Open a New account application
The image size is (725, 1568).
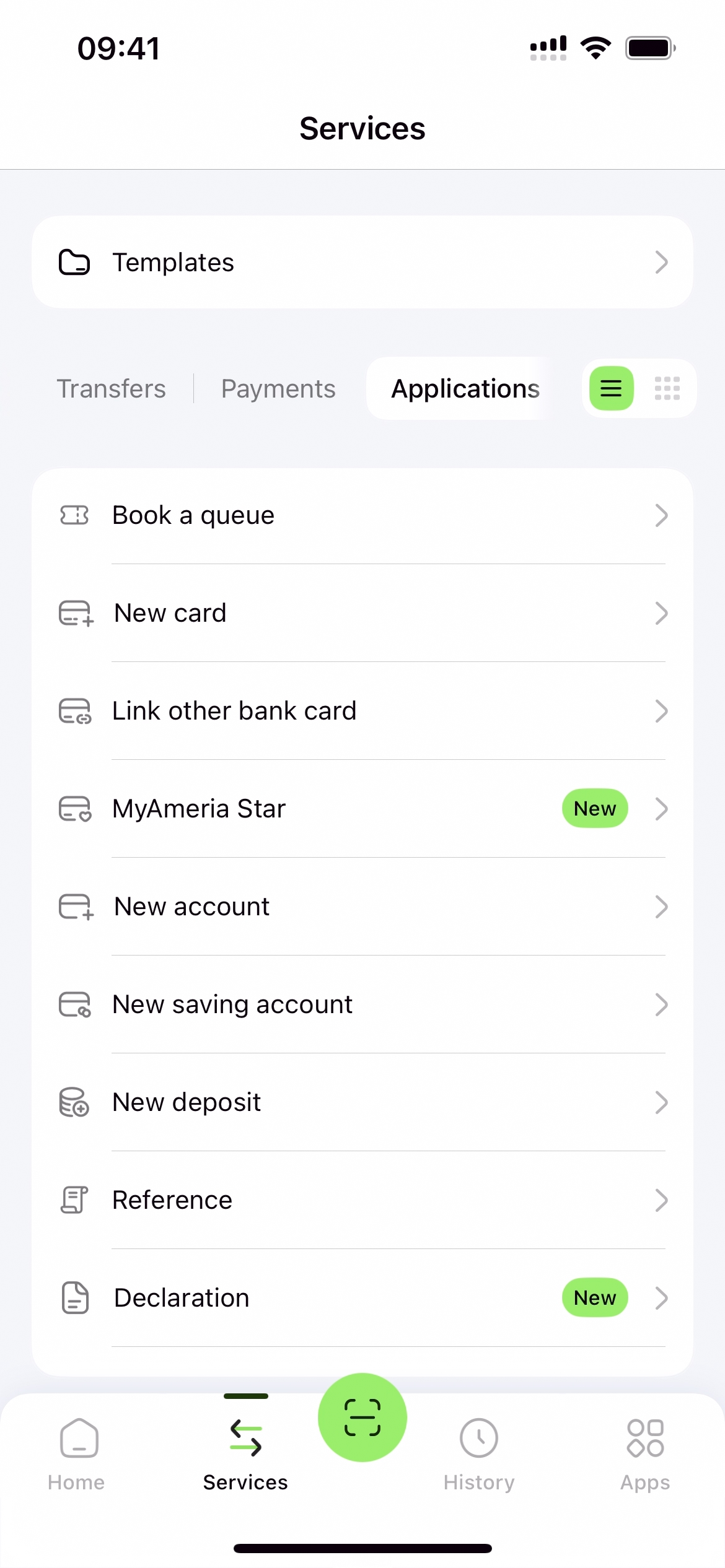pos(362,907)
